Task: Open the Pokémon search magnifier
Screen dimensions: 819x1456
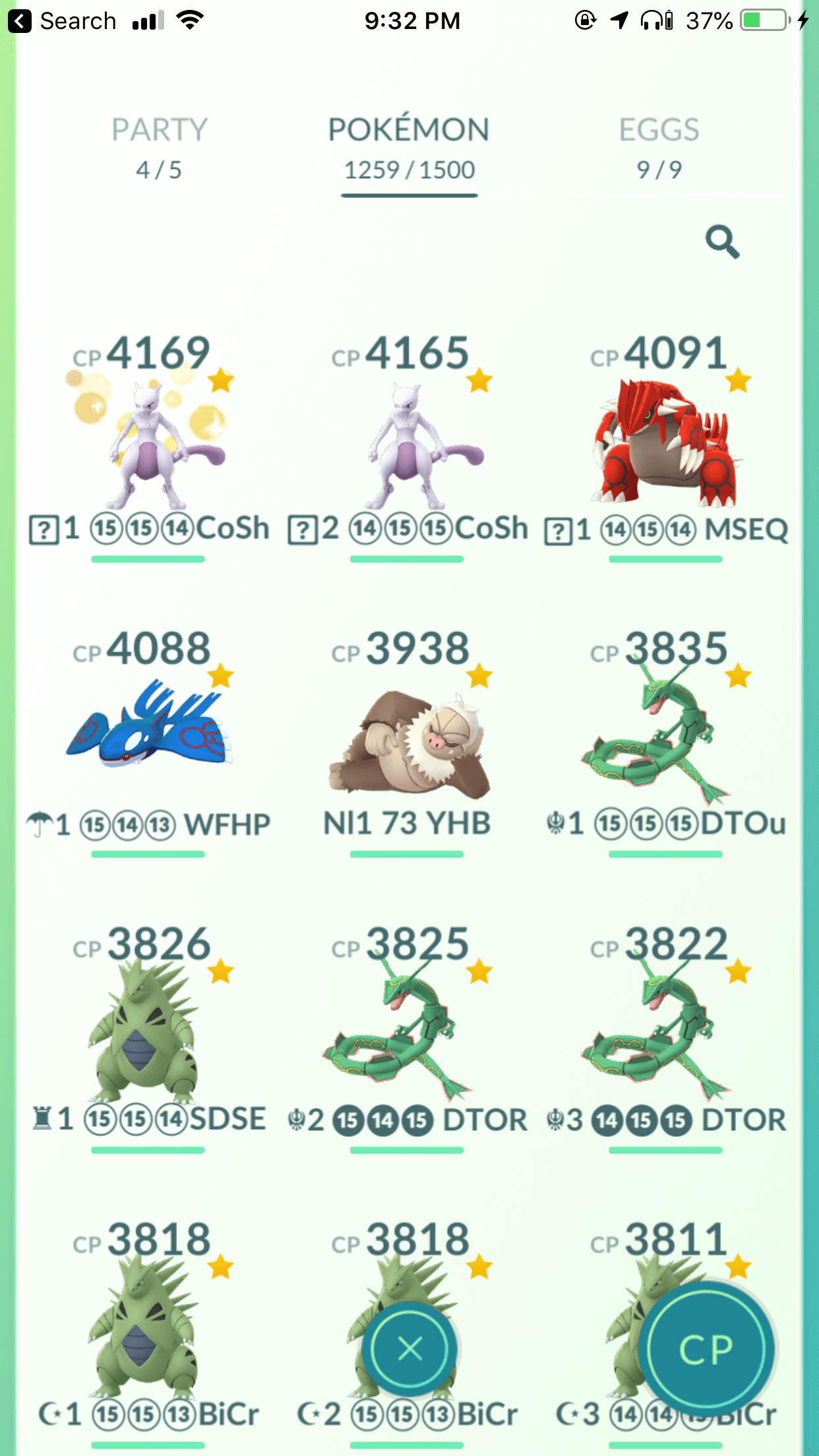Action: [722, 242]
